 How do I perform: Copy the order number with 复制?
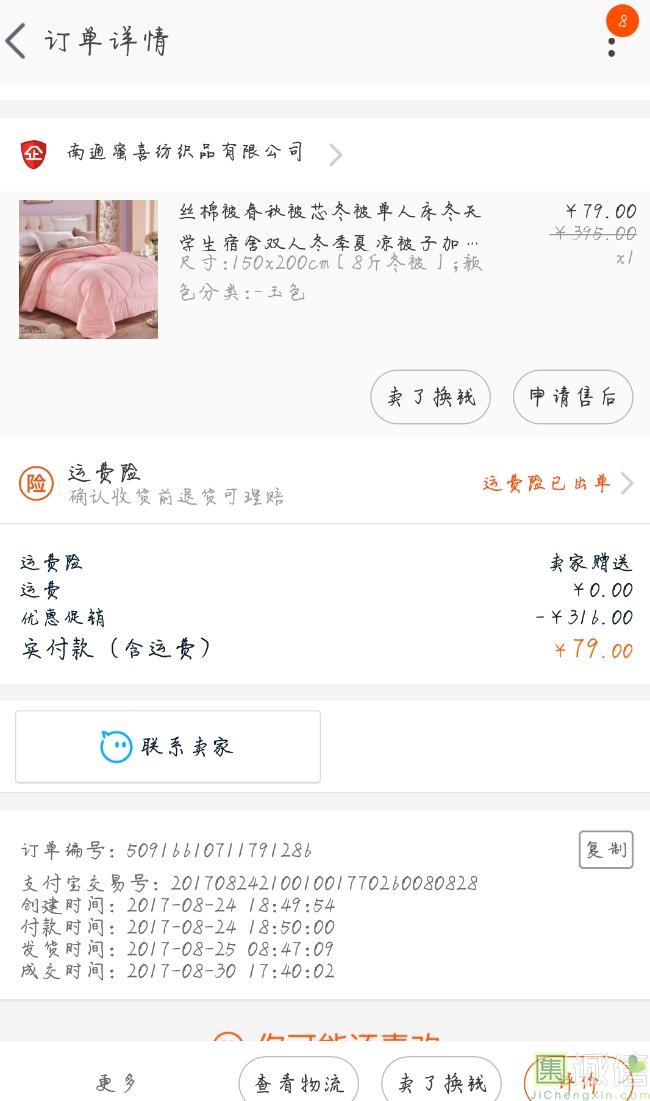click(606, 849)
